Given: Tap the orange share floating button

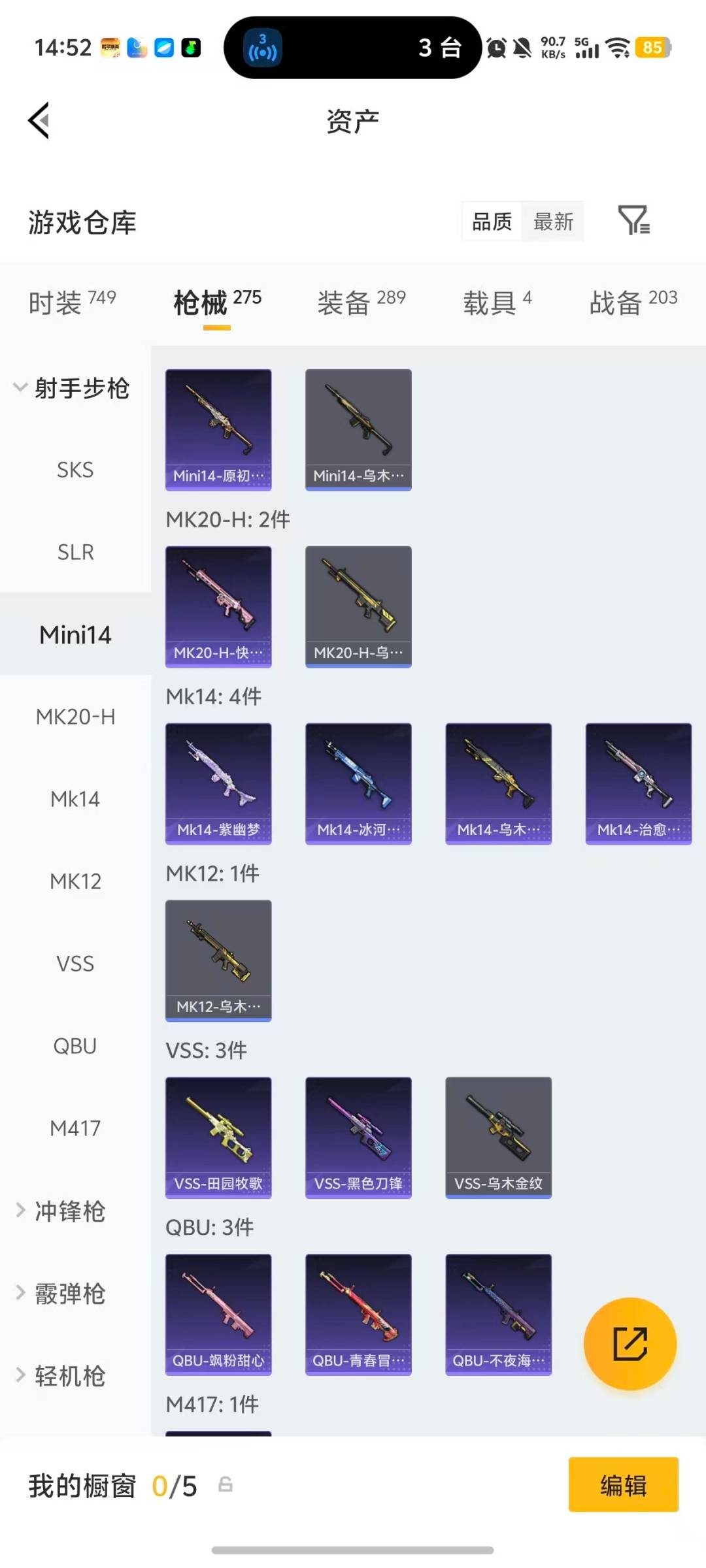Looking at the screenshot, I should pyautogui.click(x=630, y=1344).
